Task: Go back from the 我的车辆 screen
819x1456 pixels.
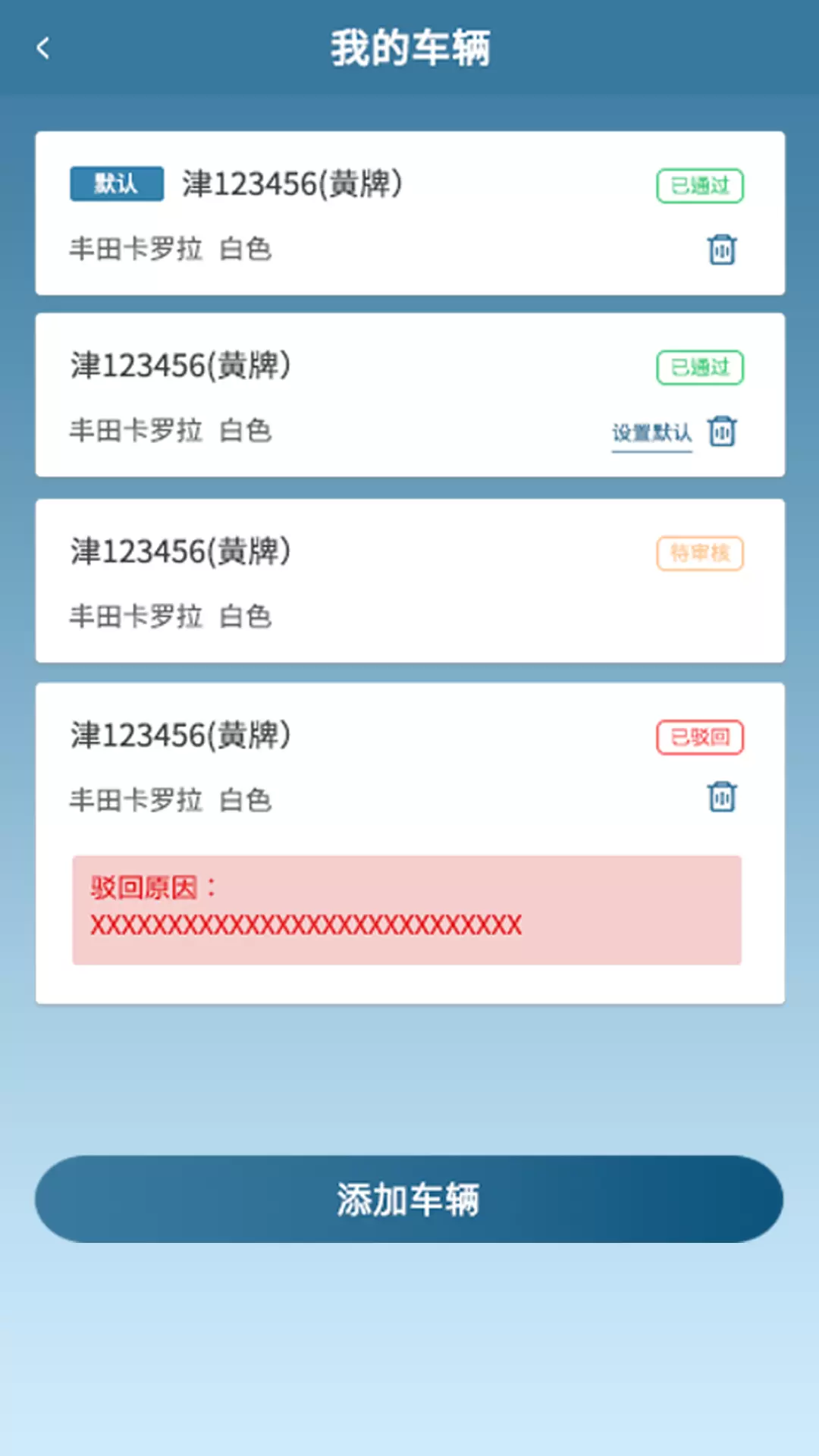Action: tap(43, 49)
